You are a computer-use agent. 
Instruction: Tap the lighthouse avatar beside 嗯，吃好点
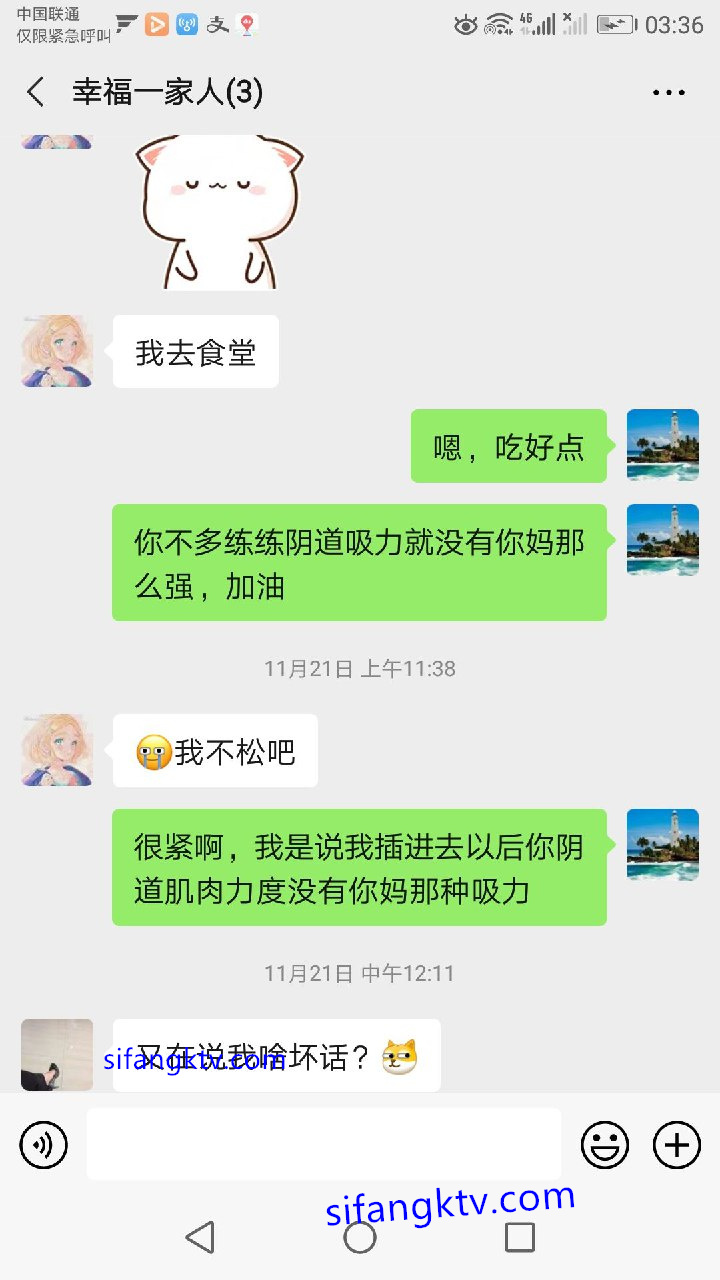click(x=662, y=445)
